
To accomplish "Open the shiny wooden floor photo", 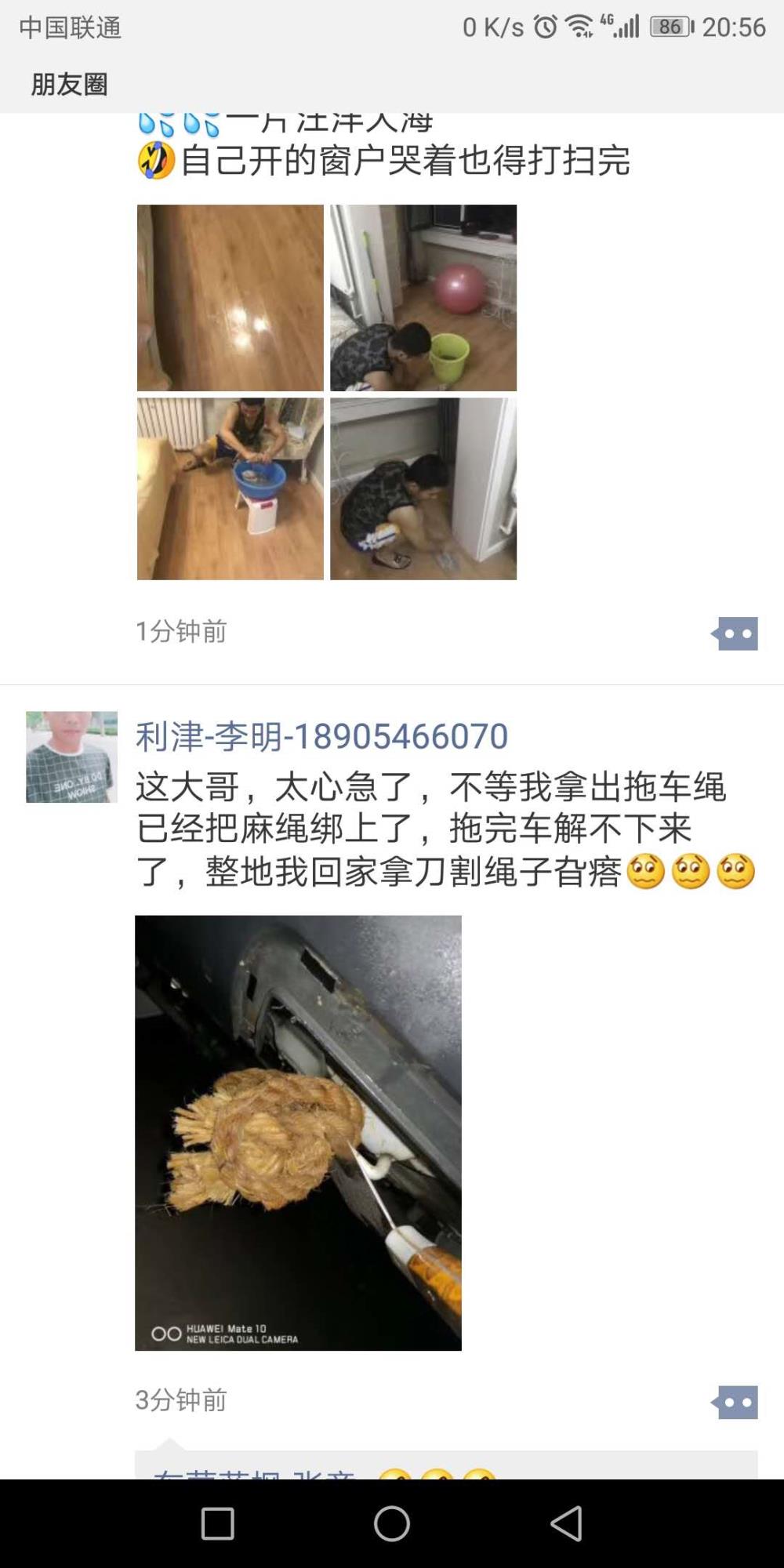I will 230,298.
